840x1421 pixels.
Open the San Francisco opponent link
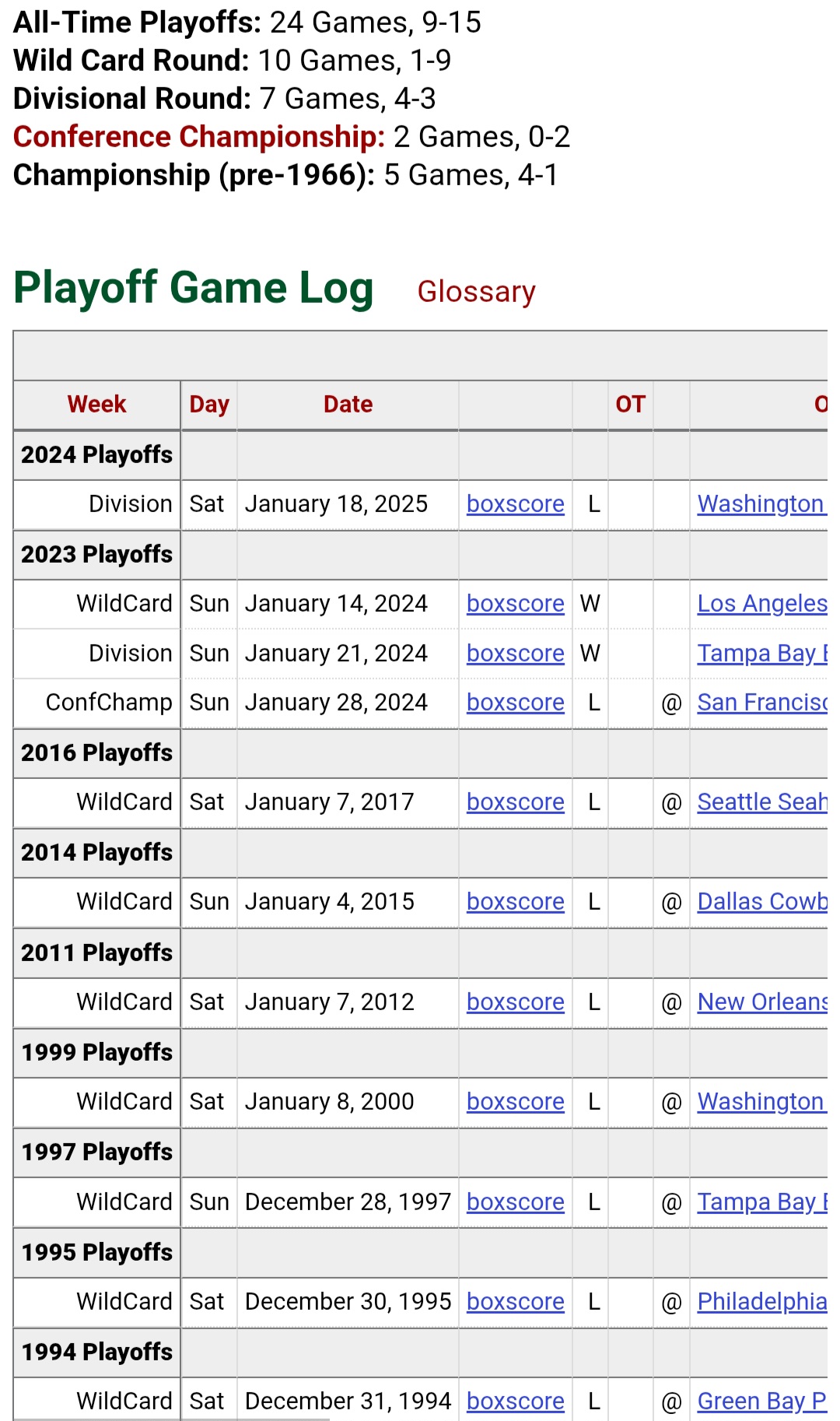[x=762, y=703]
